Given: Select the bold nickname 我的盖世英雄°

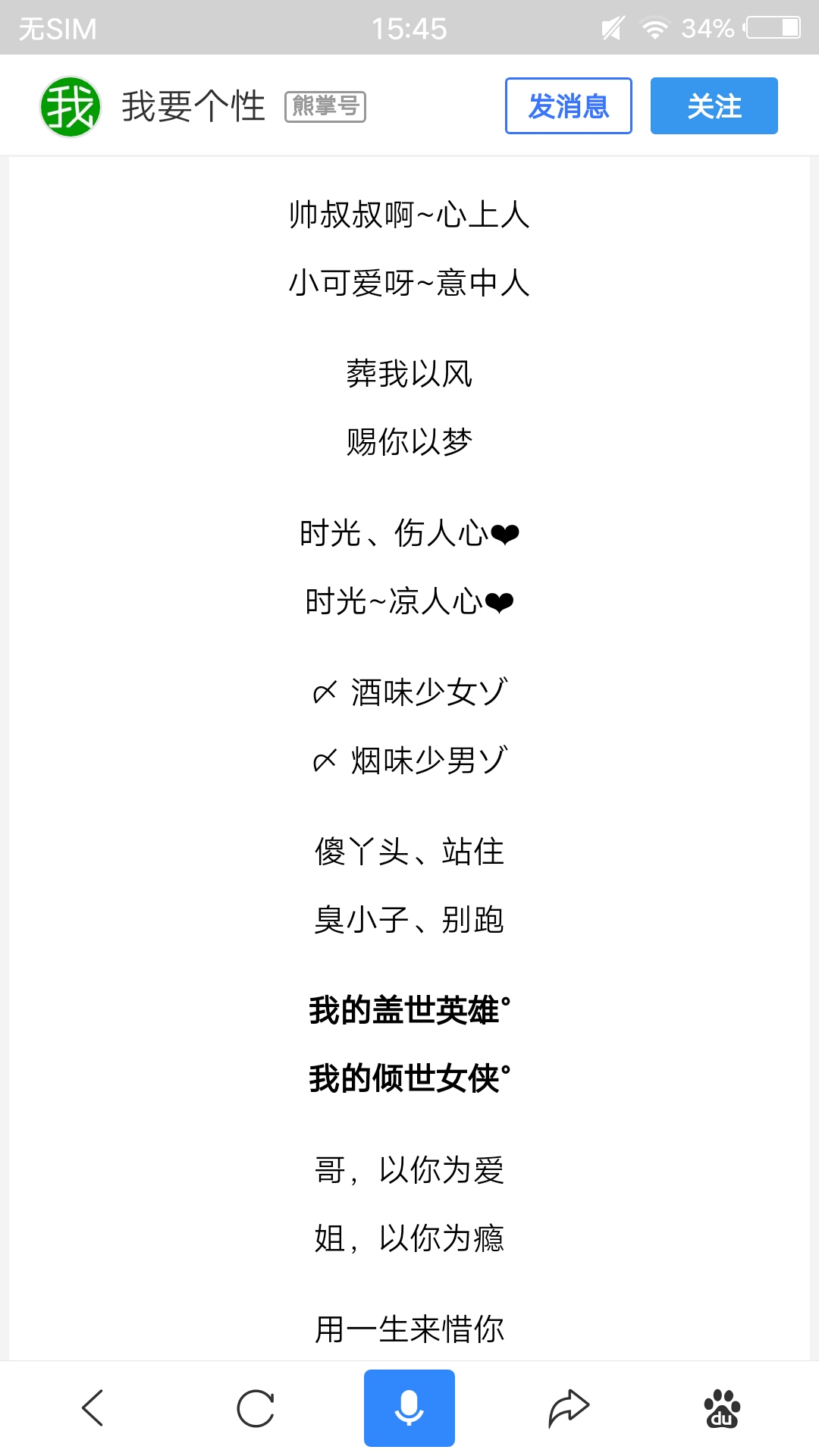Looking at the screenshot, I should 409,1009.
